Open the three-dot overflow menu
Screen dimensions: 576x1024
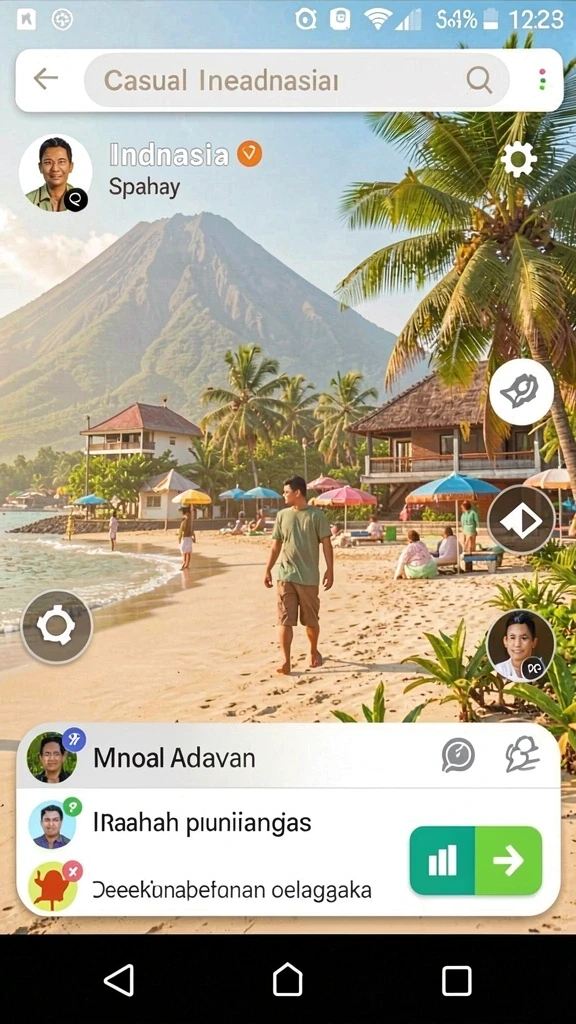tap(542, 80)
